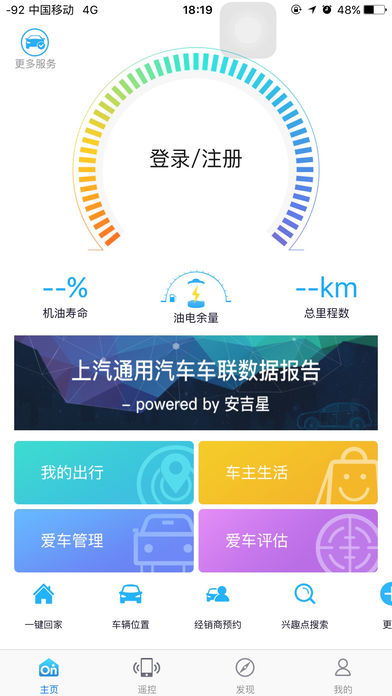
Task: Open 兴趣点搜索 shortcut
Action: tap(305, 606)
